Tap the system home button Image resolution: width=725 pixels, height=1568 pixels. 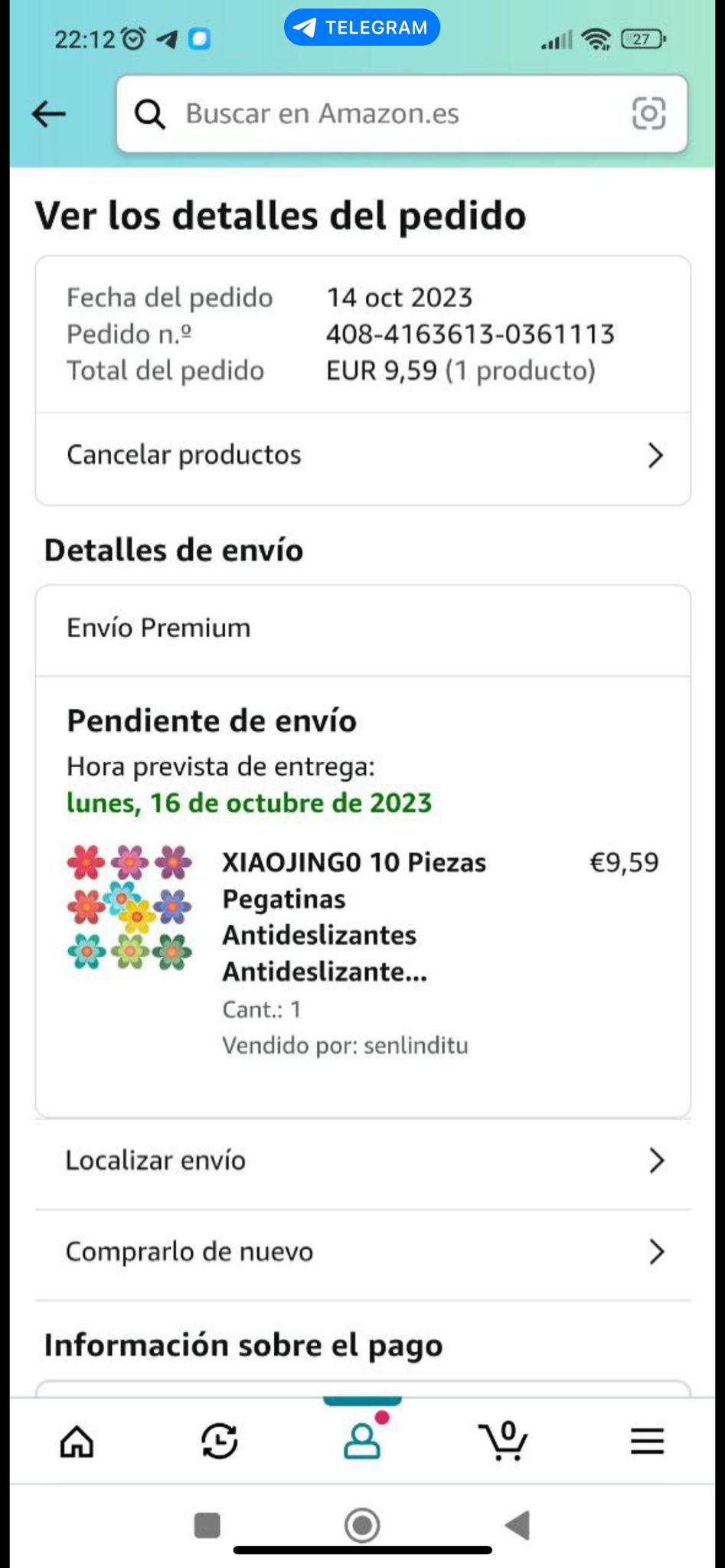click(x=362, y=1525)
